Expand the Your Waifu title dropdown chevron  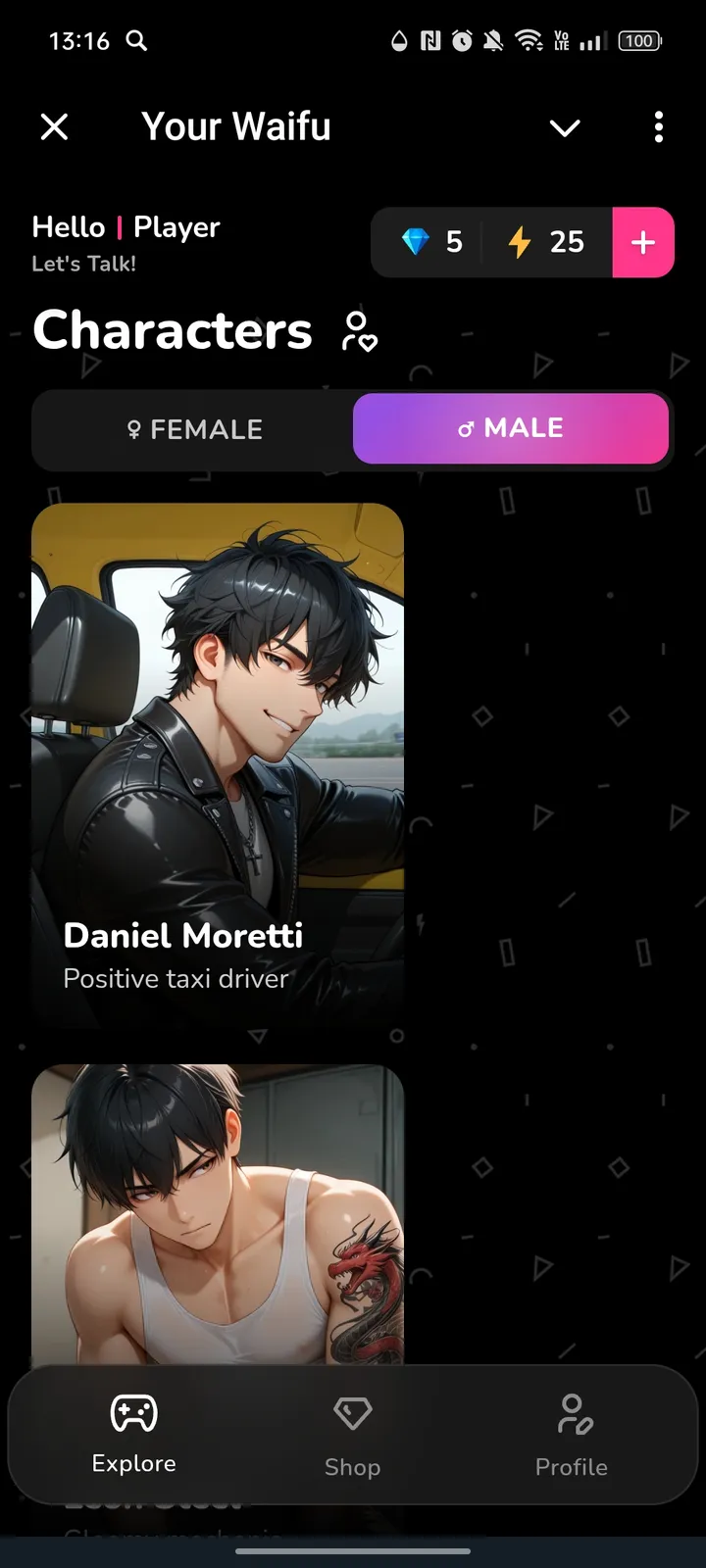565,127
